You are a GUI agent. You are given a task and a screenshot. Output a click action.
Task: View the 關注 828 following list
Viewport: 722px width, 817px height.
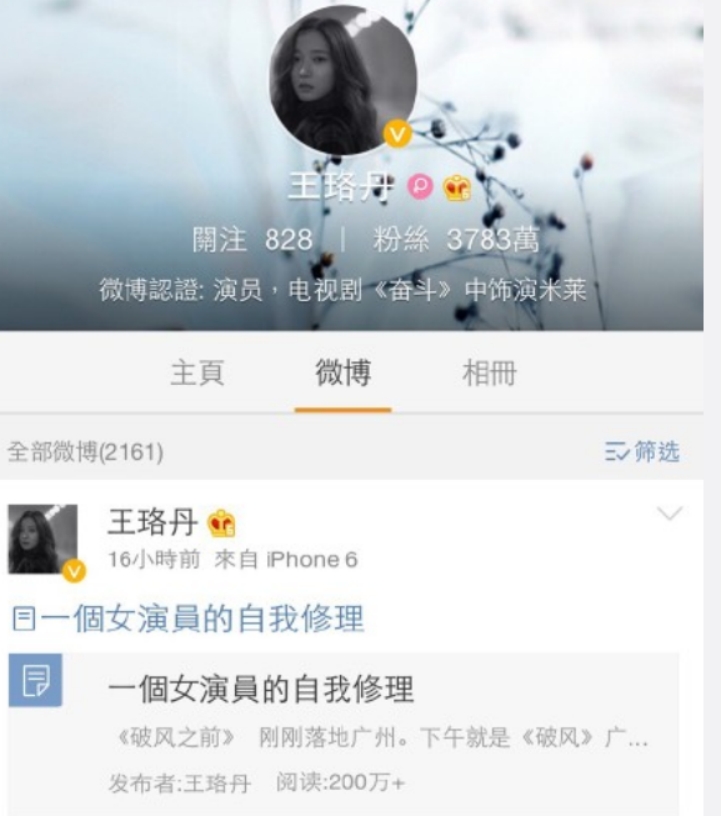click(252, 240)
